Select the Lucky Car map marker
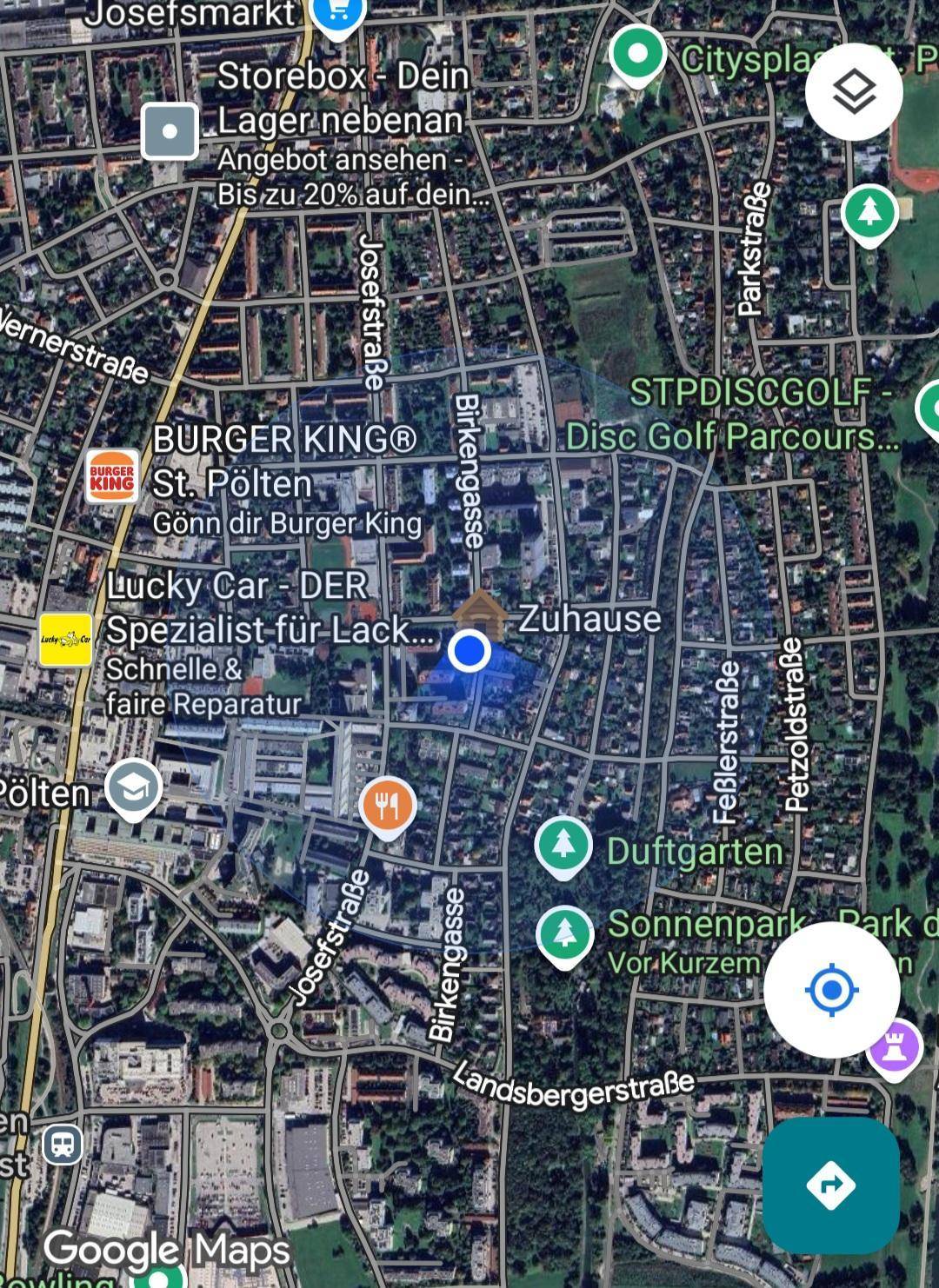939x1288 pixels. (65, 640)
